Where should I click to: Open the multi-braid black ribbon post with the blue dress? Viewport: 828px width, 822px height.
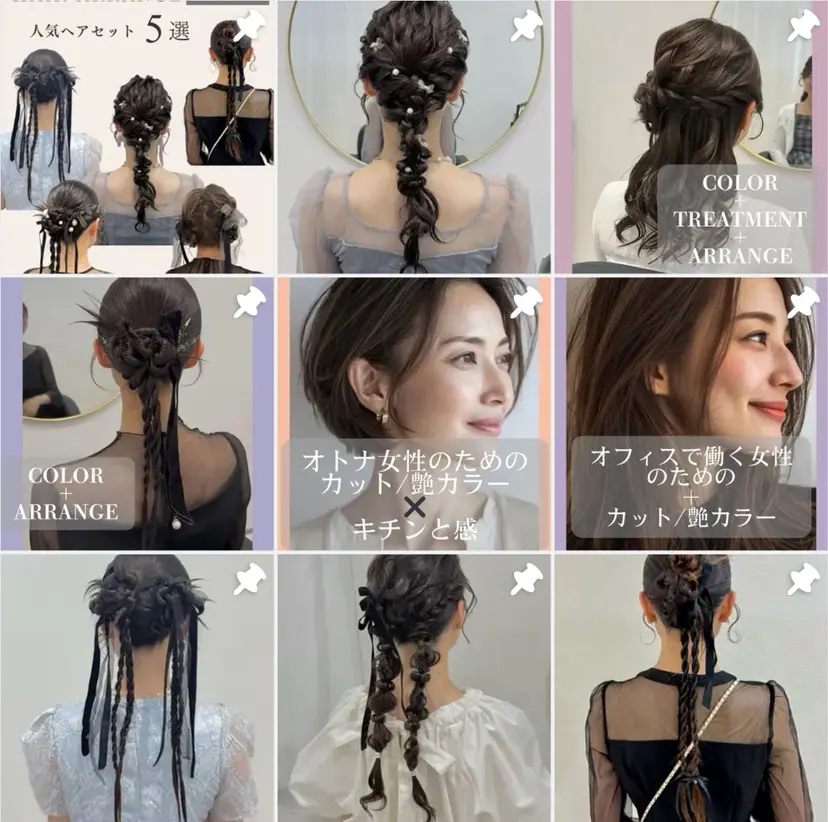click(137, 688)
